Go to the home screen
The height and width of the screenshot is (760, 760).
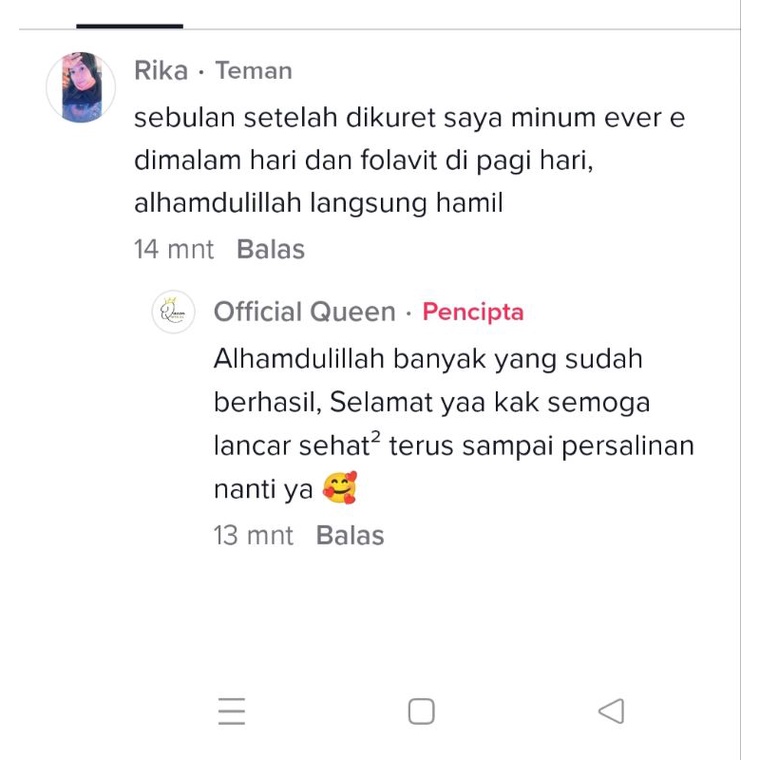click(x=421, y=711)
